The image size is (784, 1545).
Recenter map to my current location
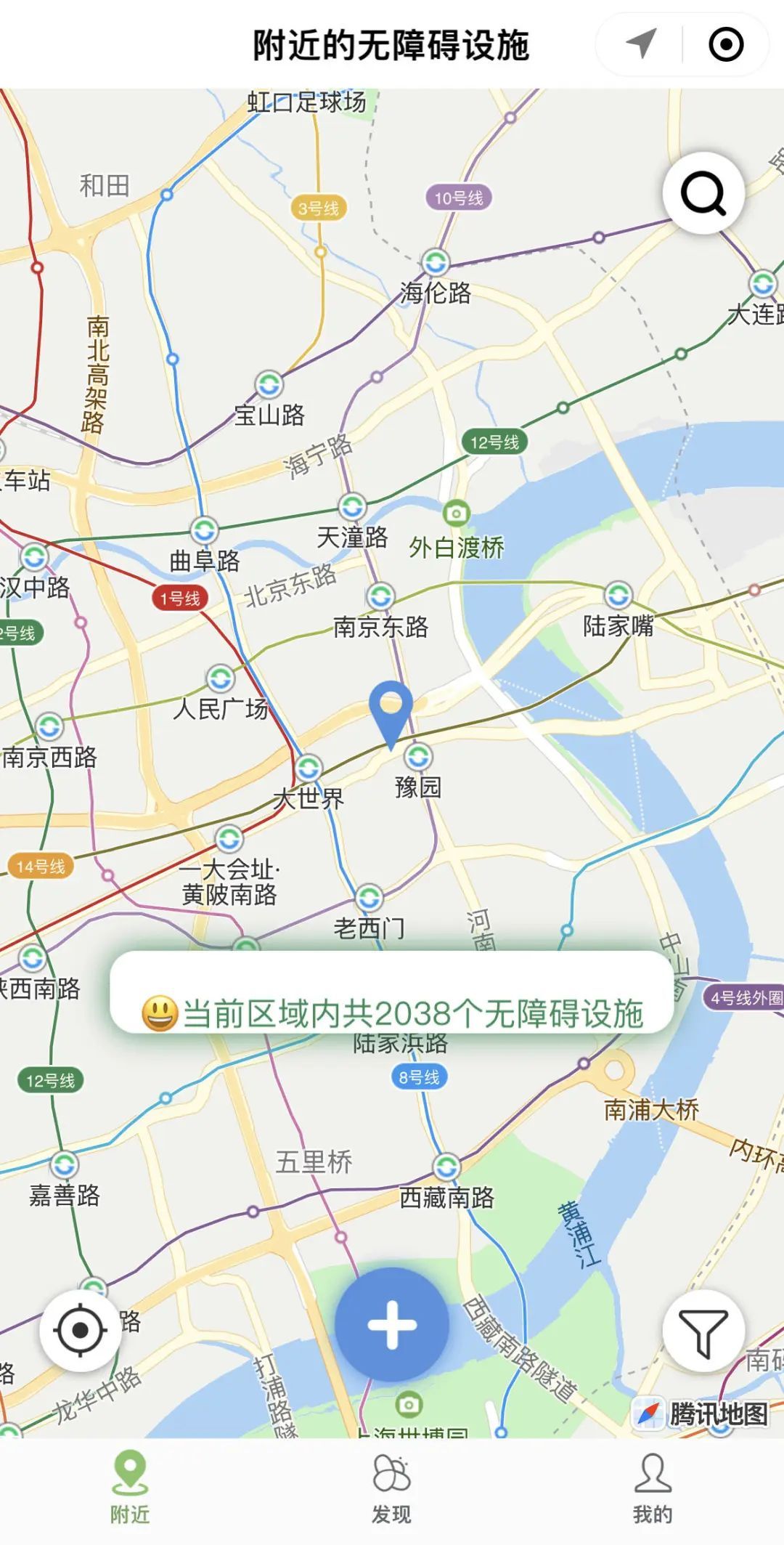click(80, 1331)
